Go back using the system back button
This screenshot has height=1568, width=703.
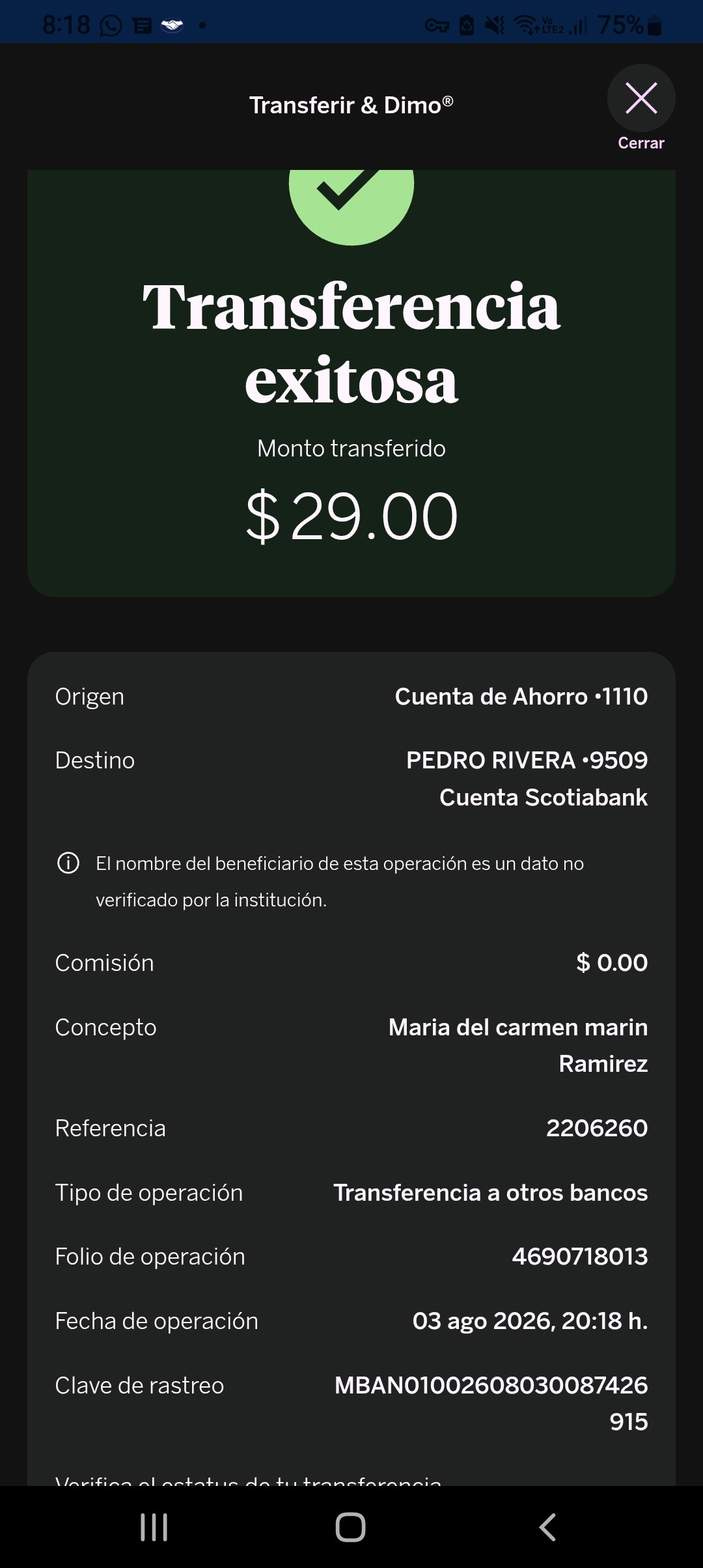coord(547,1527)
